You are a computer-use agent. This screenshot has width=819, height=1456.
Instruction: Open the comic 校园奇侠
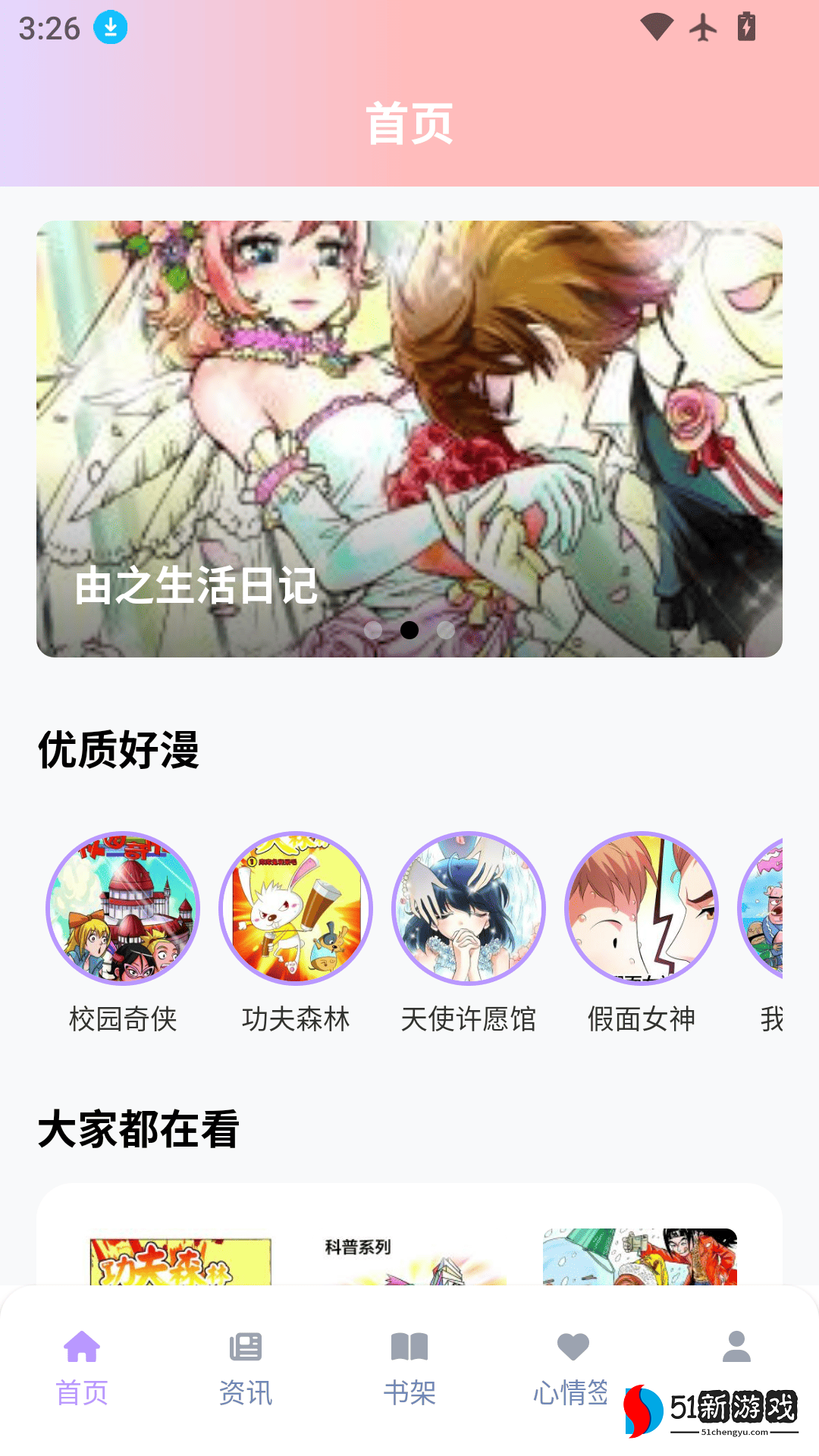[123, 908]
